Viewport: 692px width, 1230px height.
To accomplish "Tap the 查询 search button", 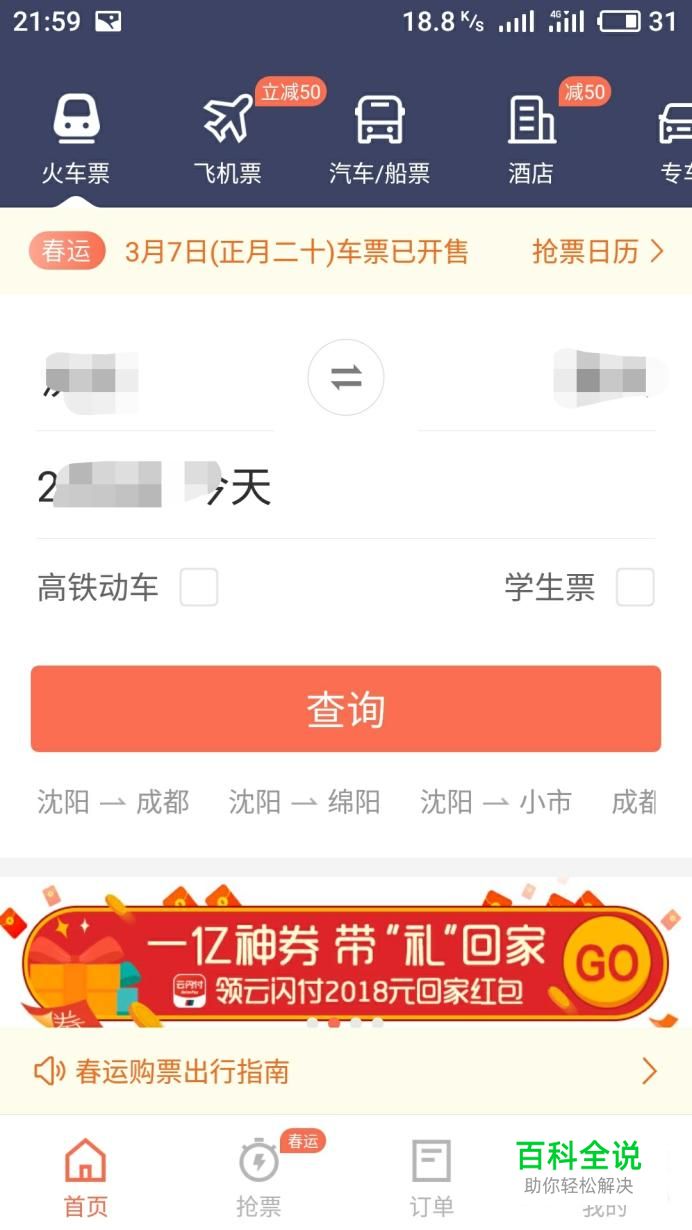I will pos(346,709).
